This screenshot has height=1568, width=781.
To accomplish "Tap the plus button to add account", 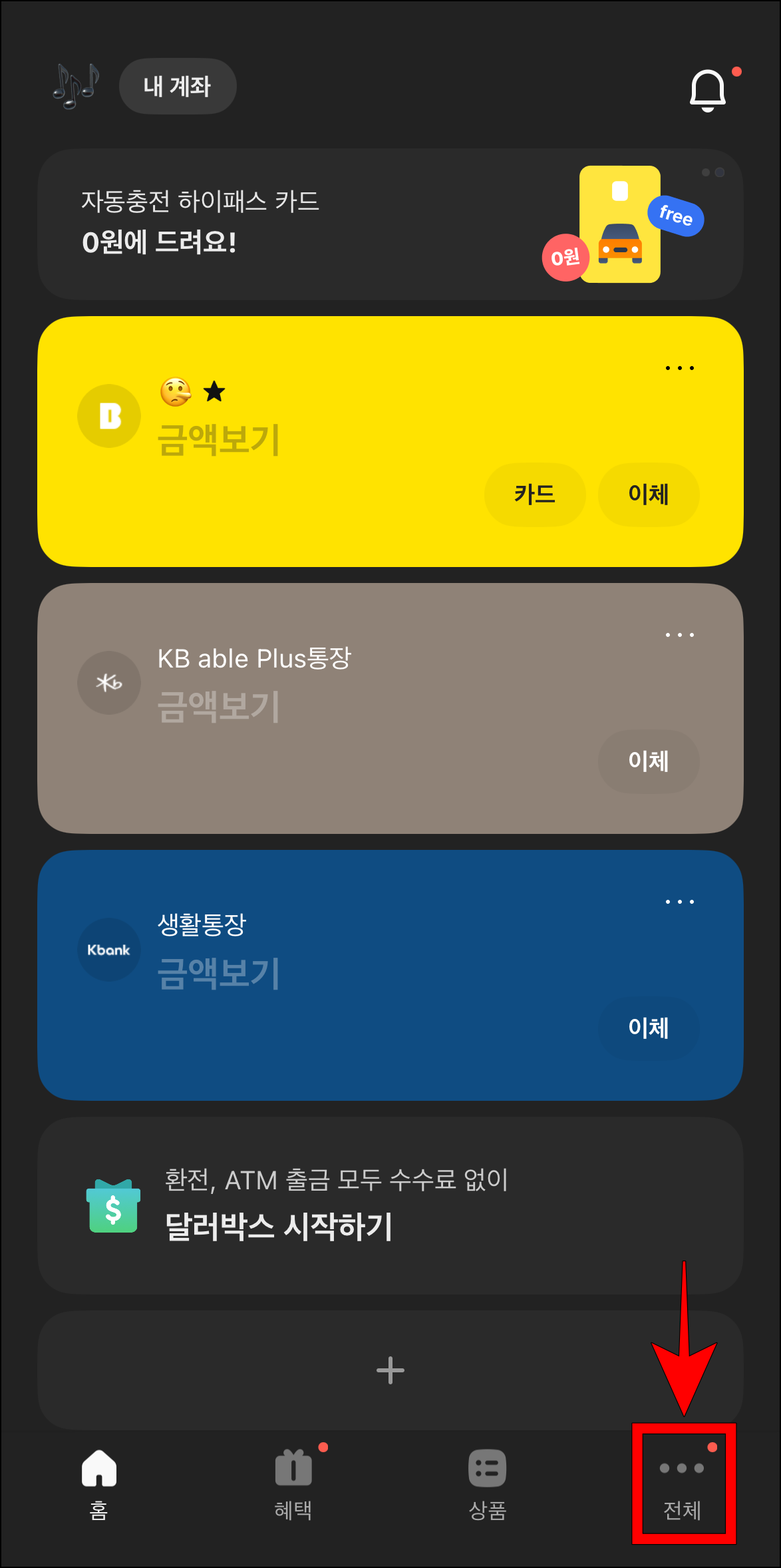I will [x=390, y=1371].
